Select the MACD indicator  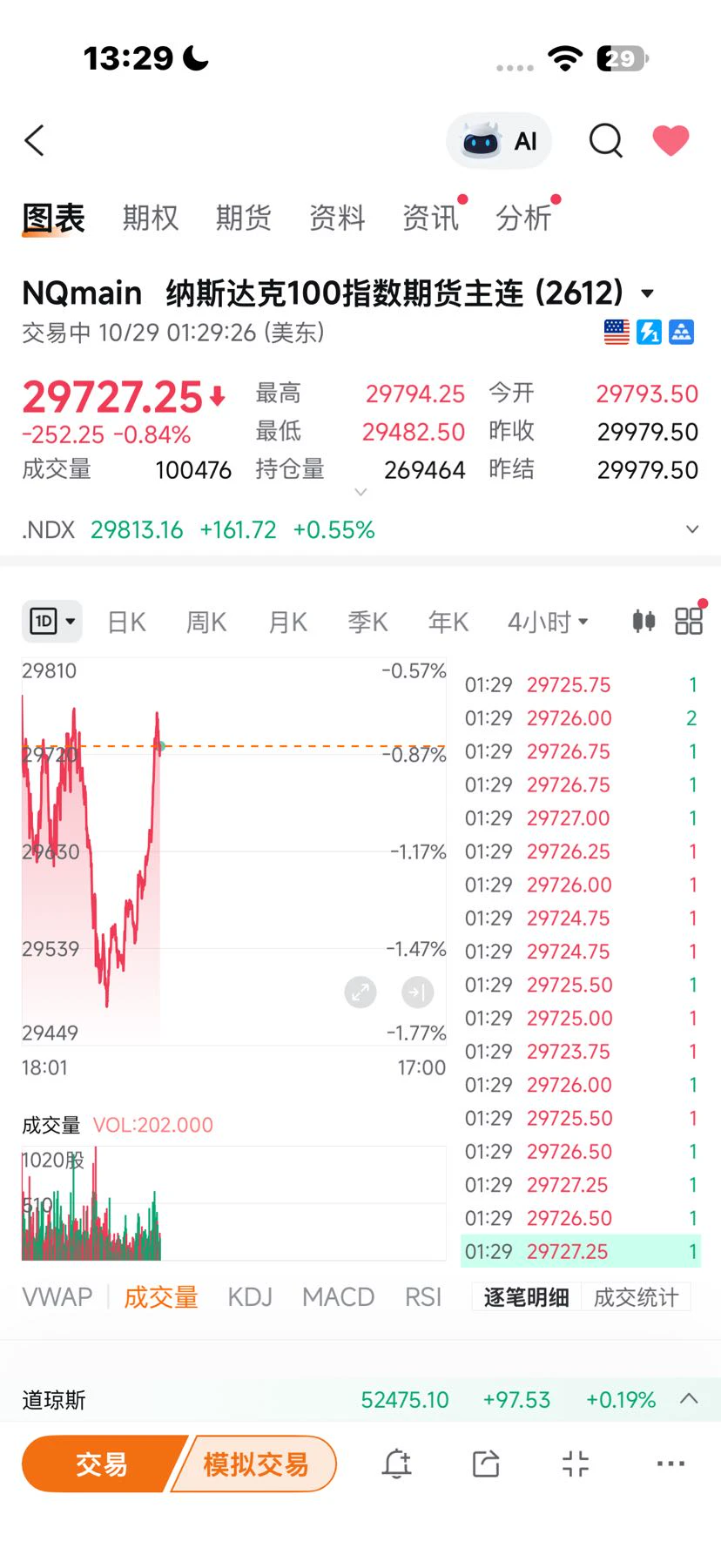coord(338,1297)
